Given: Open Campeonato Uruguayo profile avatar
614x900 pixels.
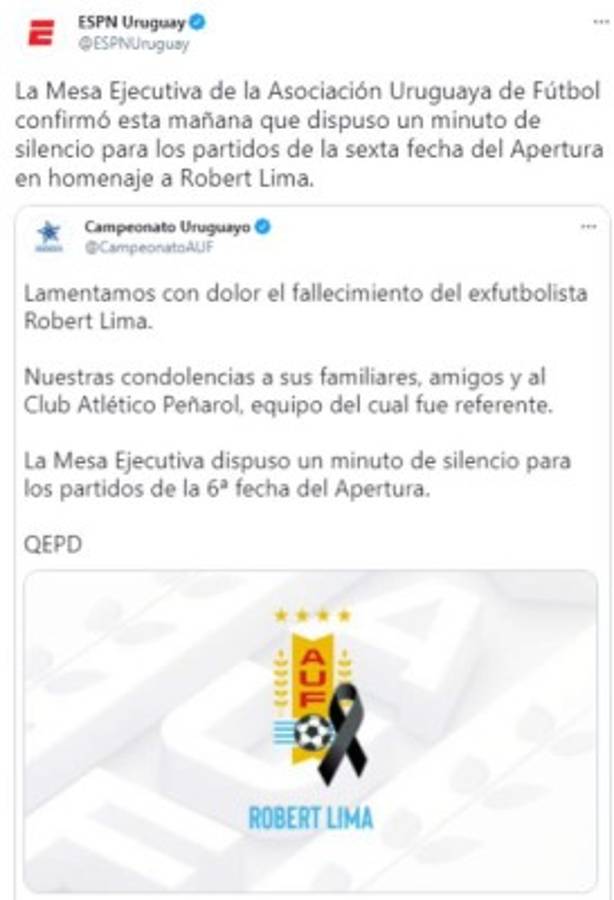Looking at the screenshot, I should click(x=48, y=236).
